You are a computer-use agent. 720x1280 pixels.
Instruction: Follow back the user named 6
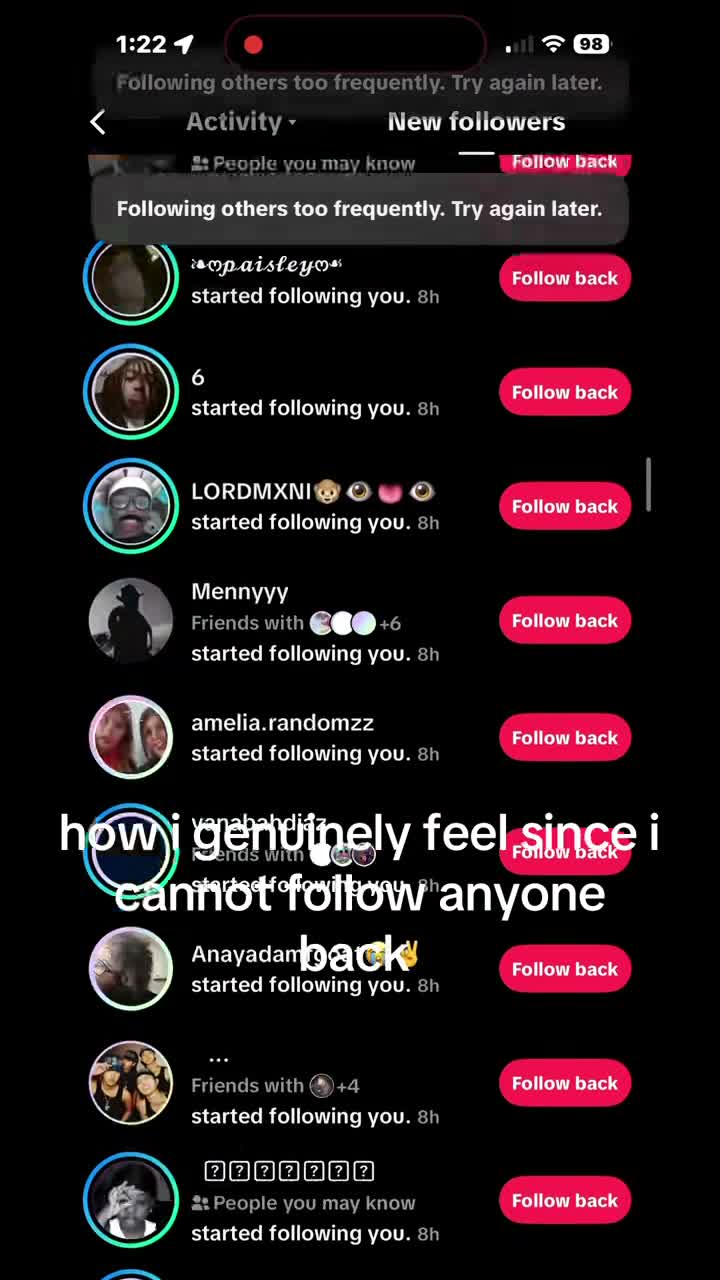click(565, 392)
